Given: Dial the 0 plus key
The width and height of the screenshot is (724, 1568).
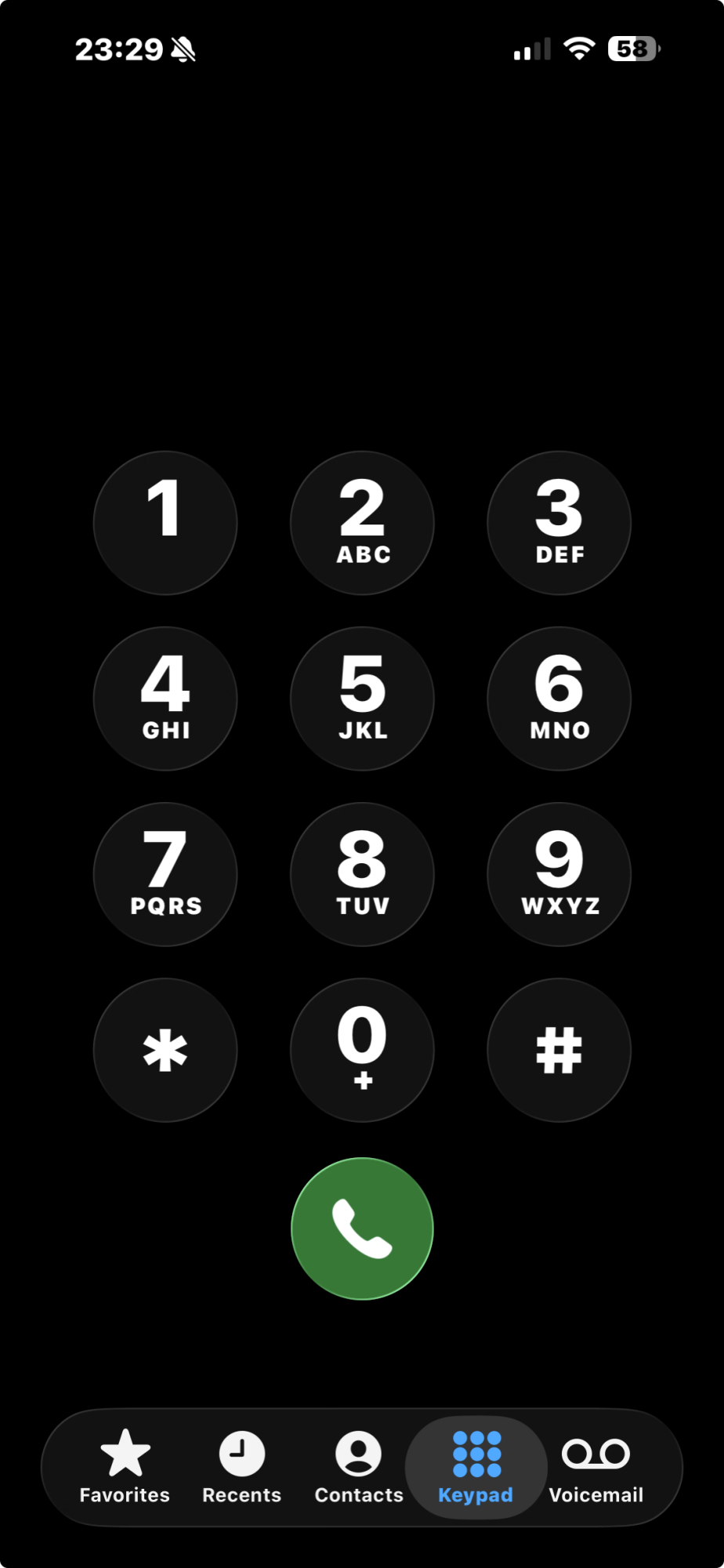Looking at the screenshot, I should click(362, 1050).
